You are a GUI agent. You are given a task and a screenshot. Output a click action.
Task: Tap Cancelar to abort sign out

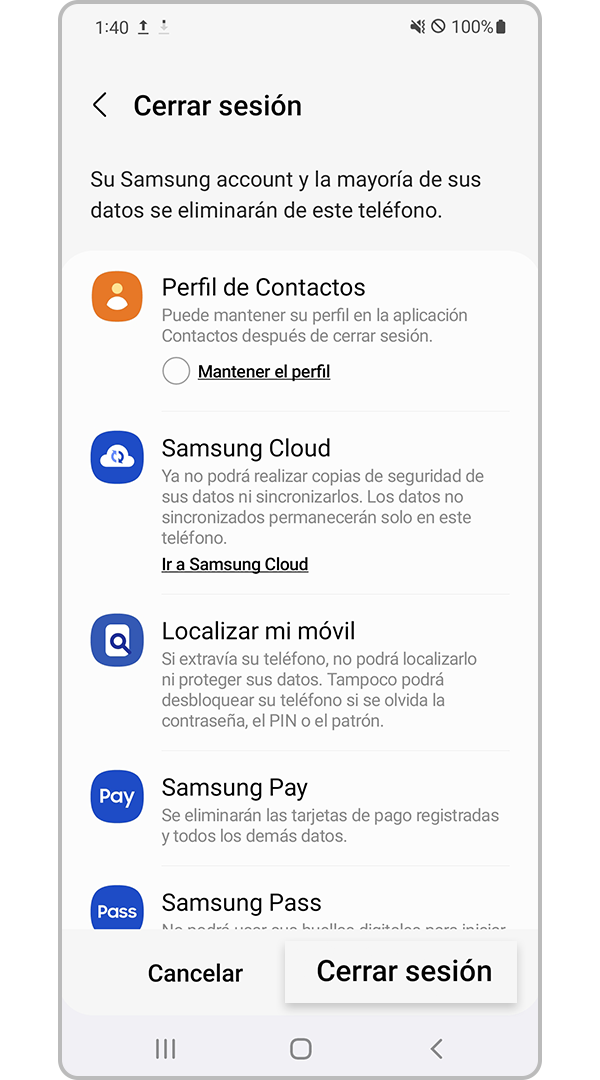pyautogui.click(x=195, y=973)
